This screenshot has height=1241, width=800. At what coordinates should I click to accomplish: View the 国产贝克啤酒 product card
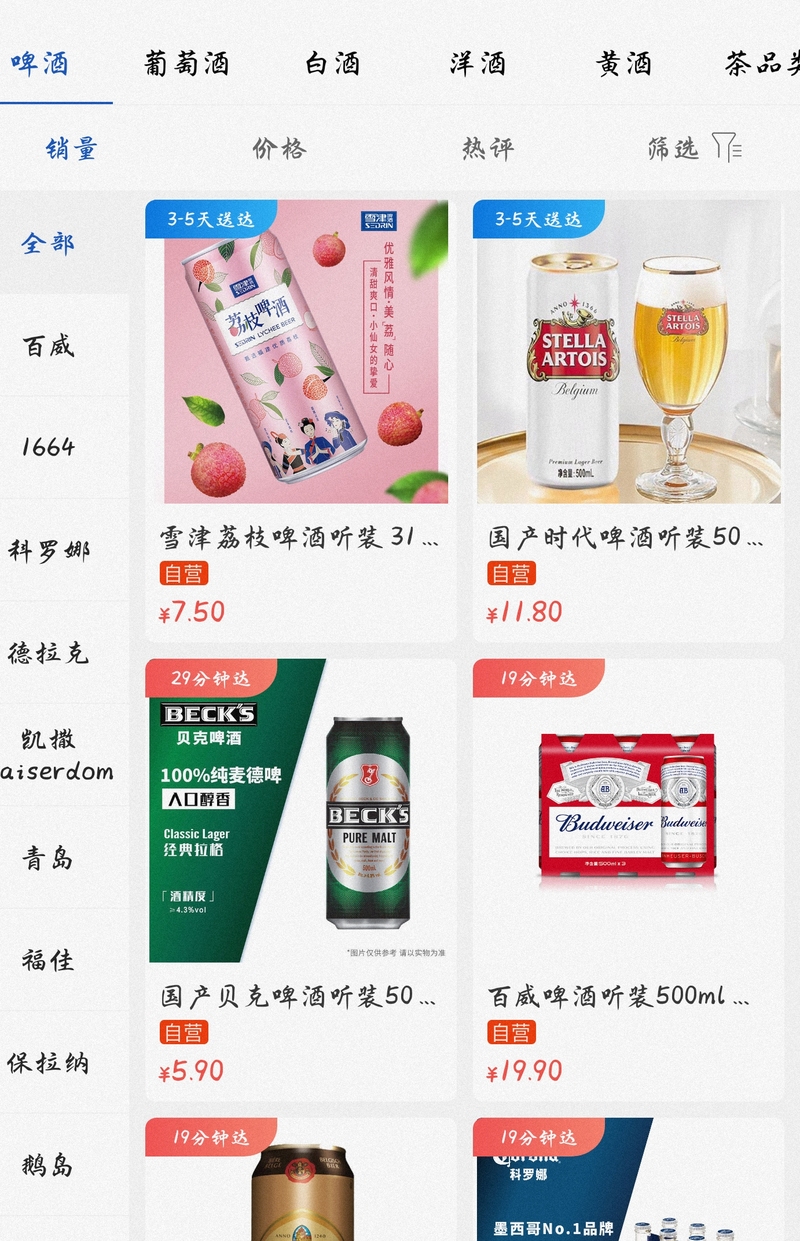coord(300,880)
